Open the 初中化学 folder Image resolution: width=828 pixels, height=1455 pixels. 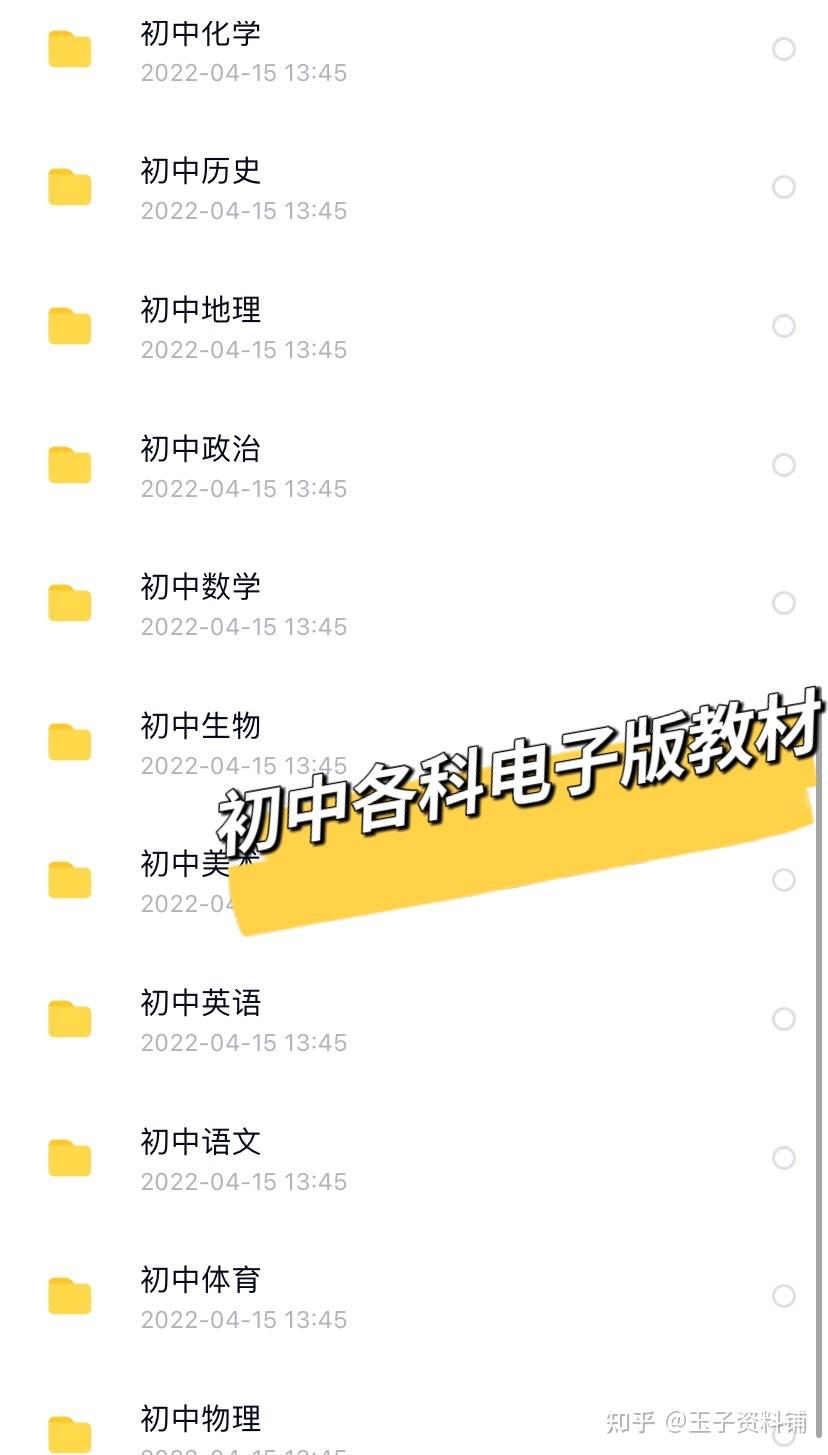(414, 50)
